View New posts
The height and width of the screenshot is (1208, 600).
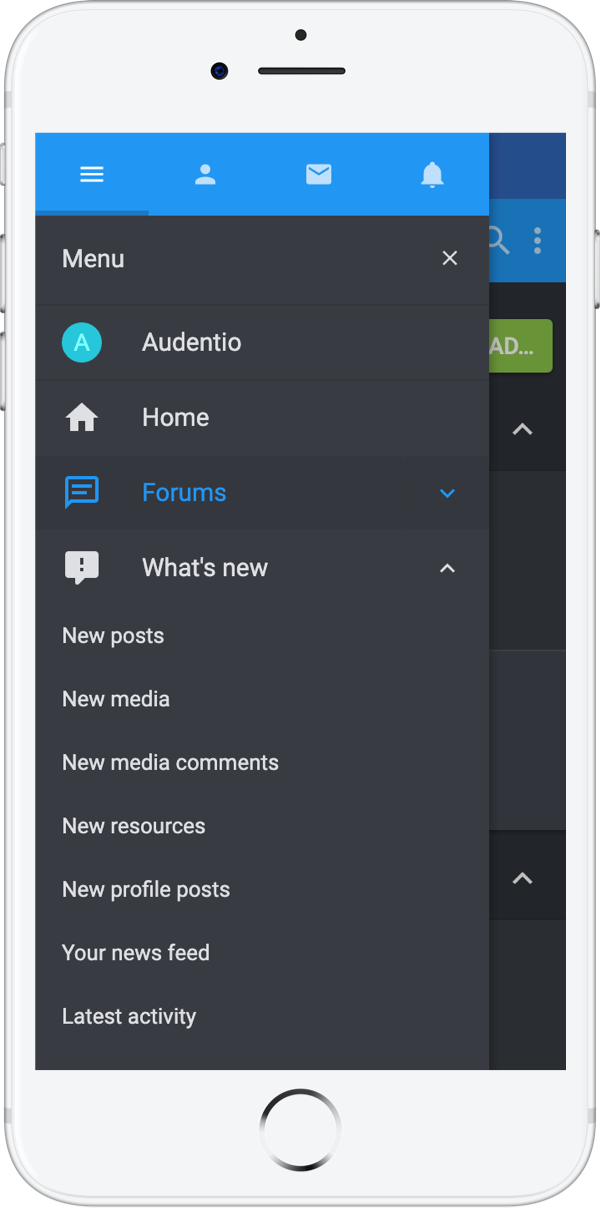113,636
